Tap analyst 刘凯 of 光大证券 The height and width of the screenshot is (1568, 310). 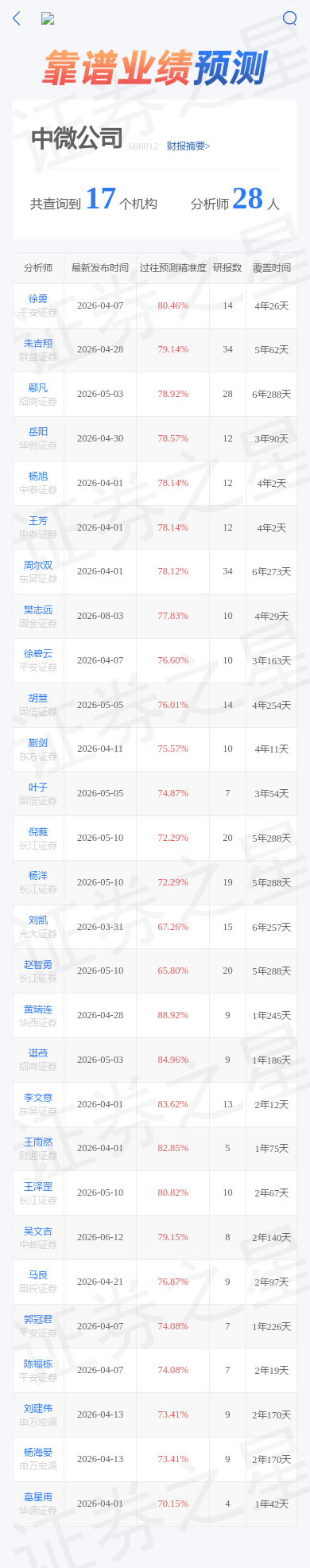38,920
